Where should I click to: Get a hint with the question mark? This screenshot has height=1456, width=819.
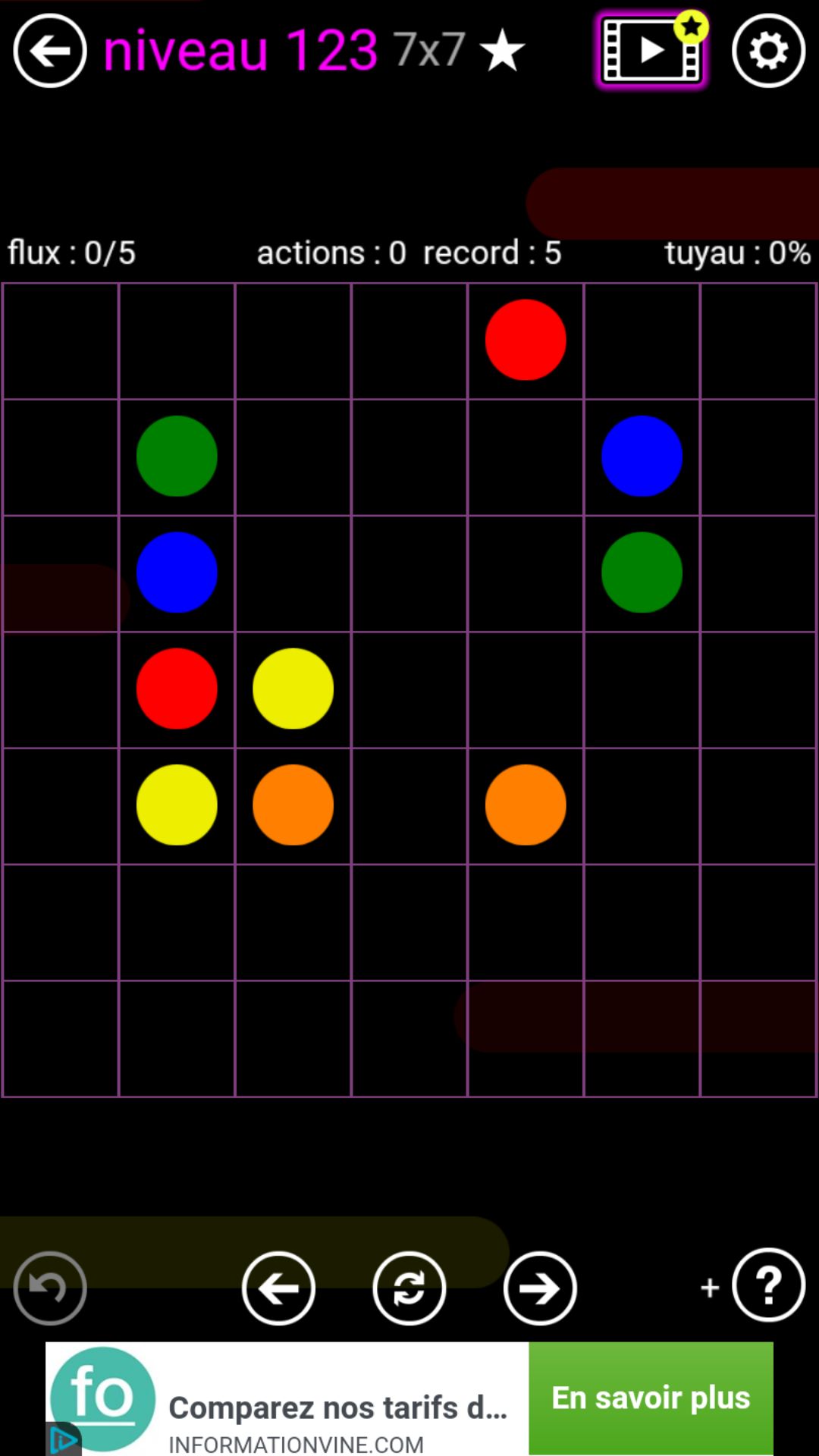tap(768, 1285)
